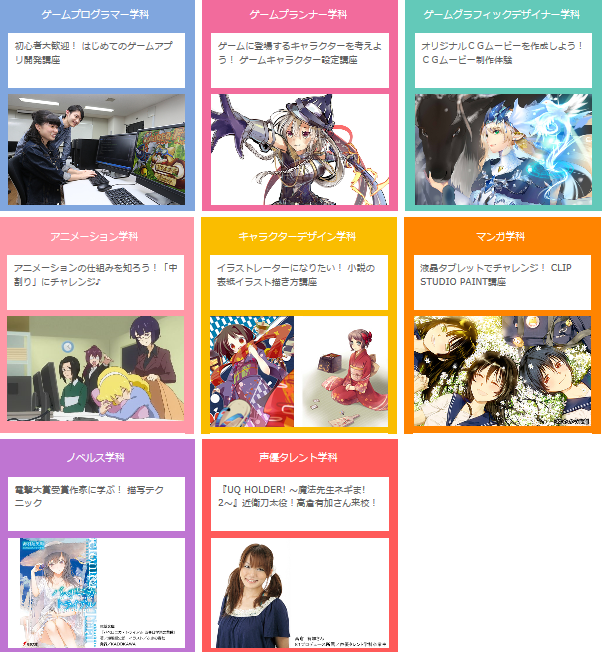
Task: View the ゲームグラフィックデザイナー学科 card
Action: 502,105
